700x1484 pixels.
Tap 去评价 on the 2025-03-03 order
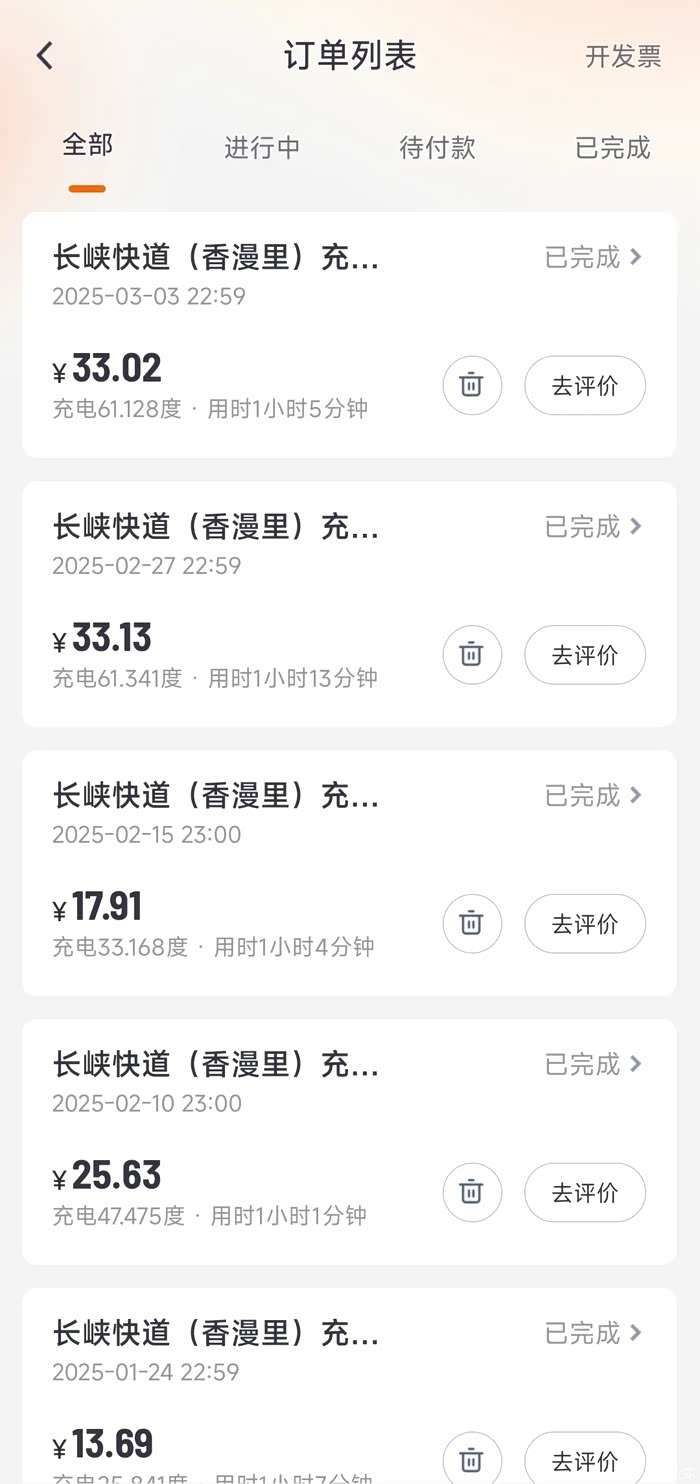pyautogui.click(x=585, y=385)
